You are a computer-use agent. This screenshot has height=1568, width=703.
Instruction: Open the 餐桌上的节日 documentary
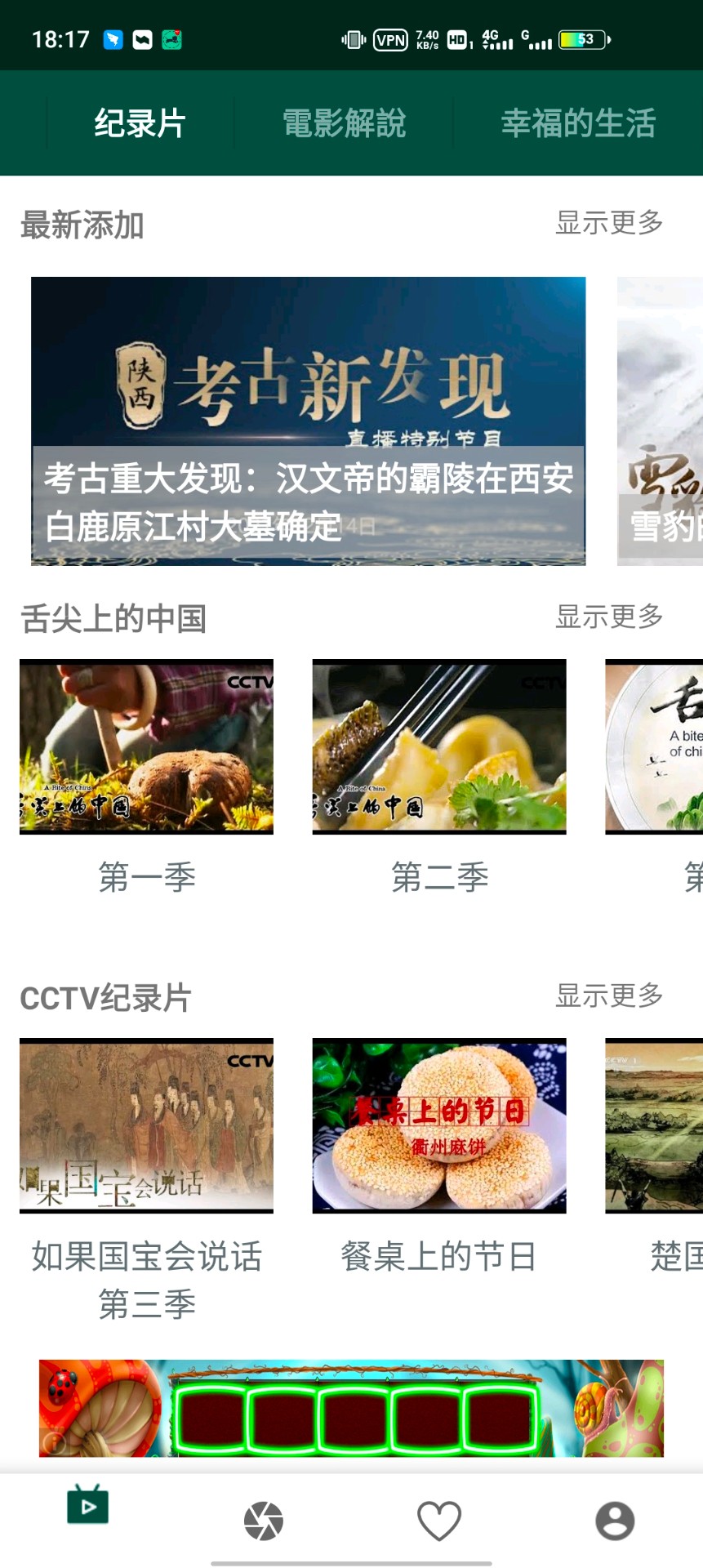pyautogui.click(x=439, y=1127)
